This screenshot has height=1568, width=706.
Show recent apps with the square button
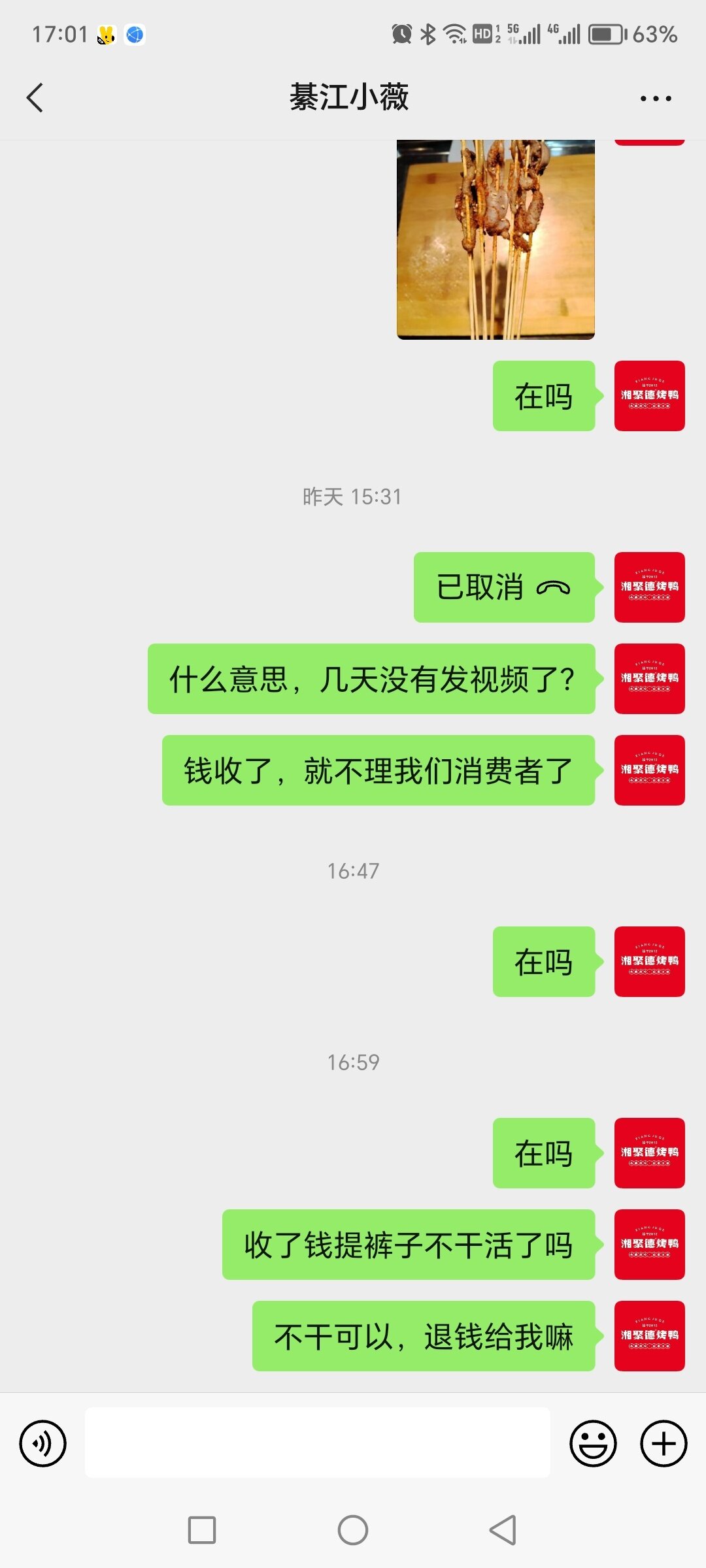[202, 1530]
